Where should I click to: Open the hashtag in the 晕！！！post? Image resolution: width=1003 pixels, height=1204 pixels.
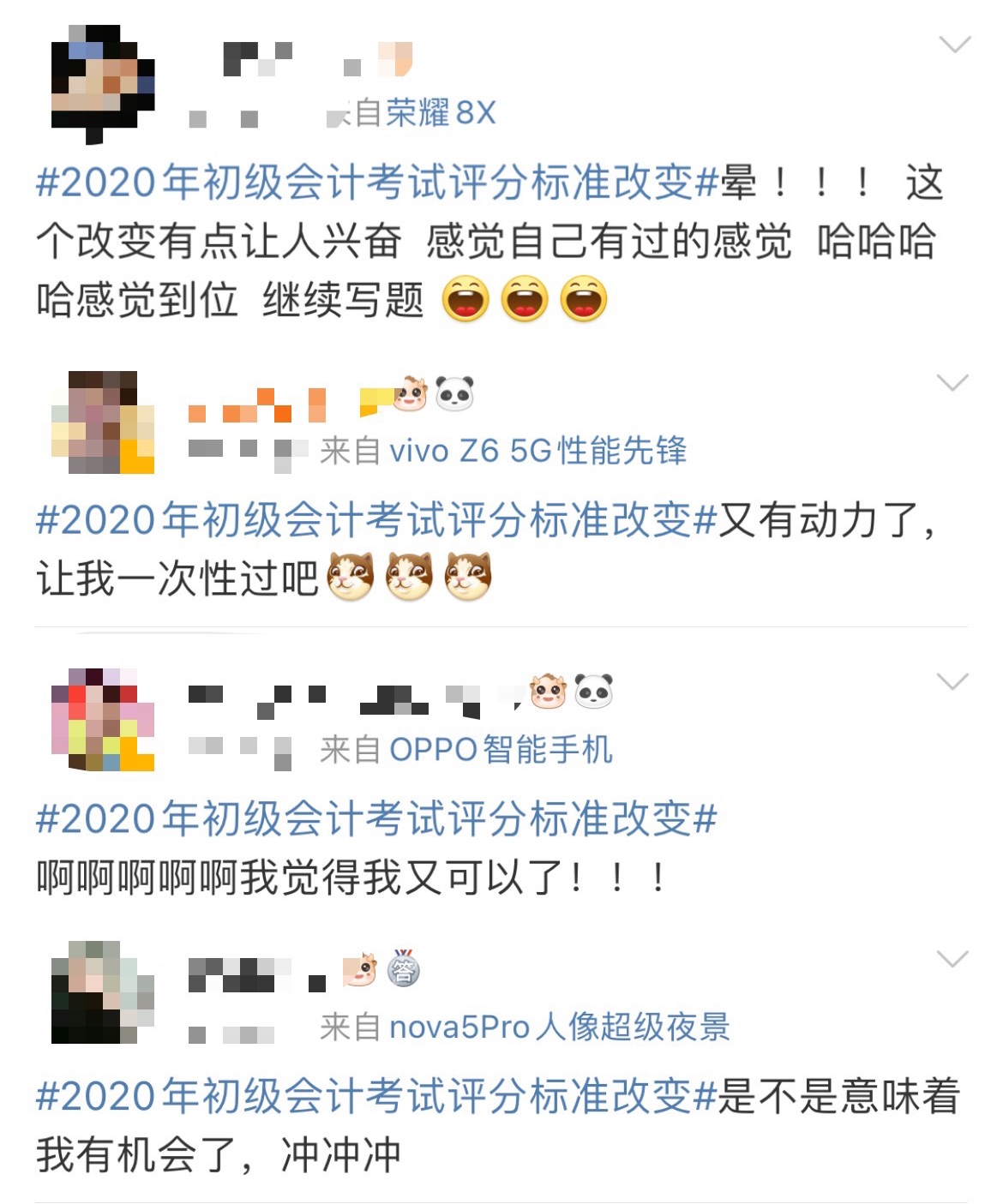click(x=377, y=183)
